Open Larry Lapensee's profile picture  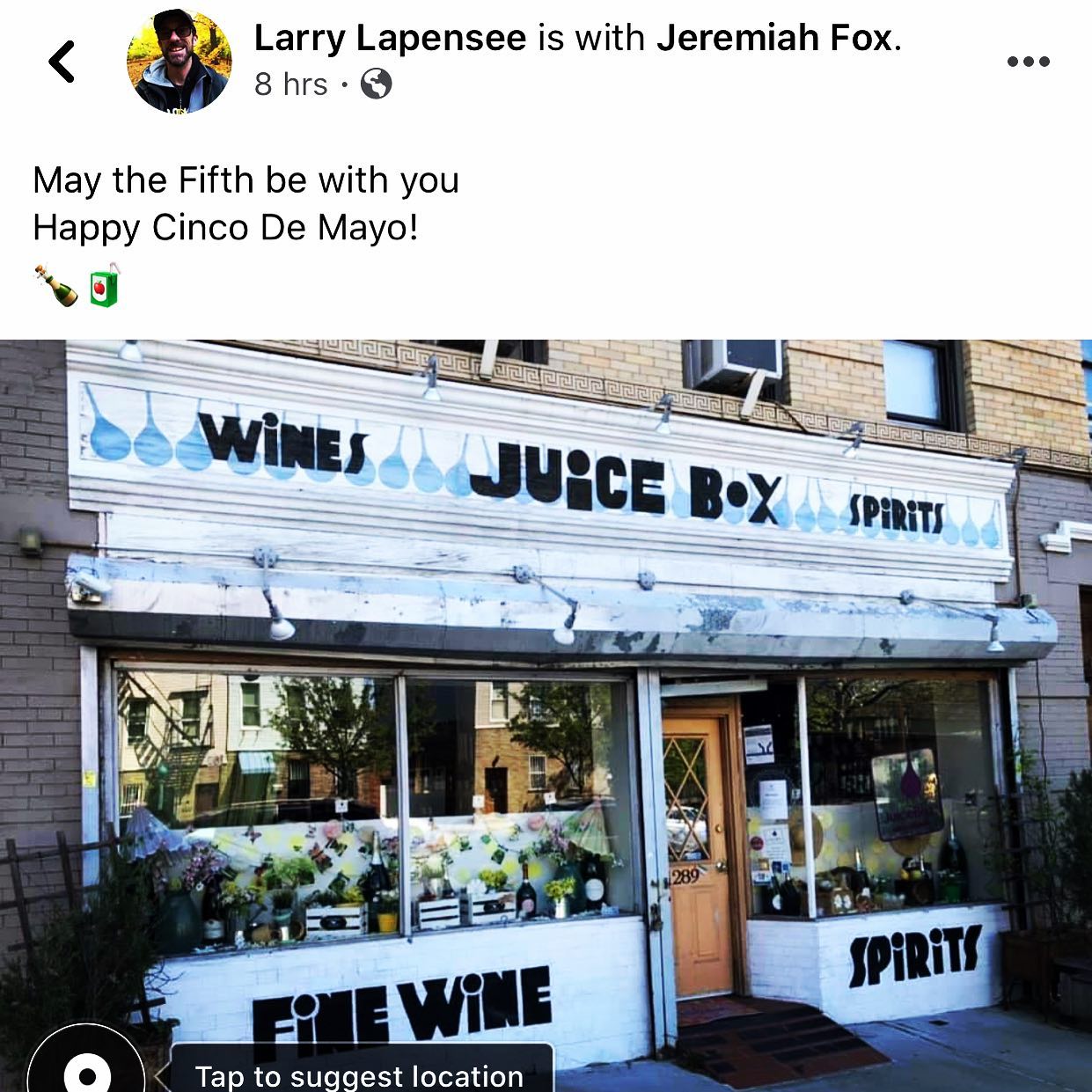(180, 62)
